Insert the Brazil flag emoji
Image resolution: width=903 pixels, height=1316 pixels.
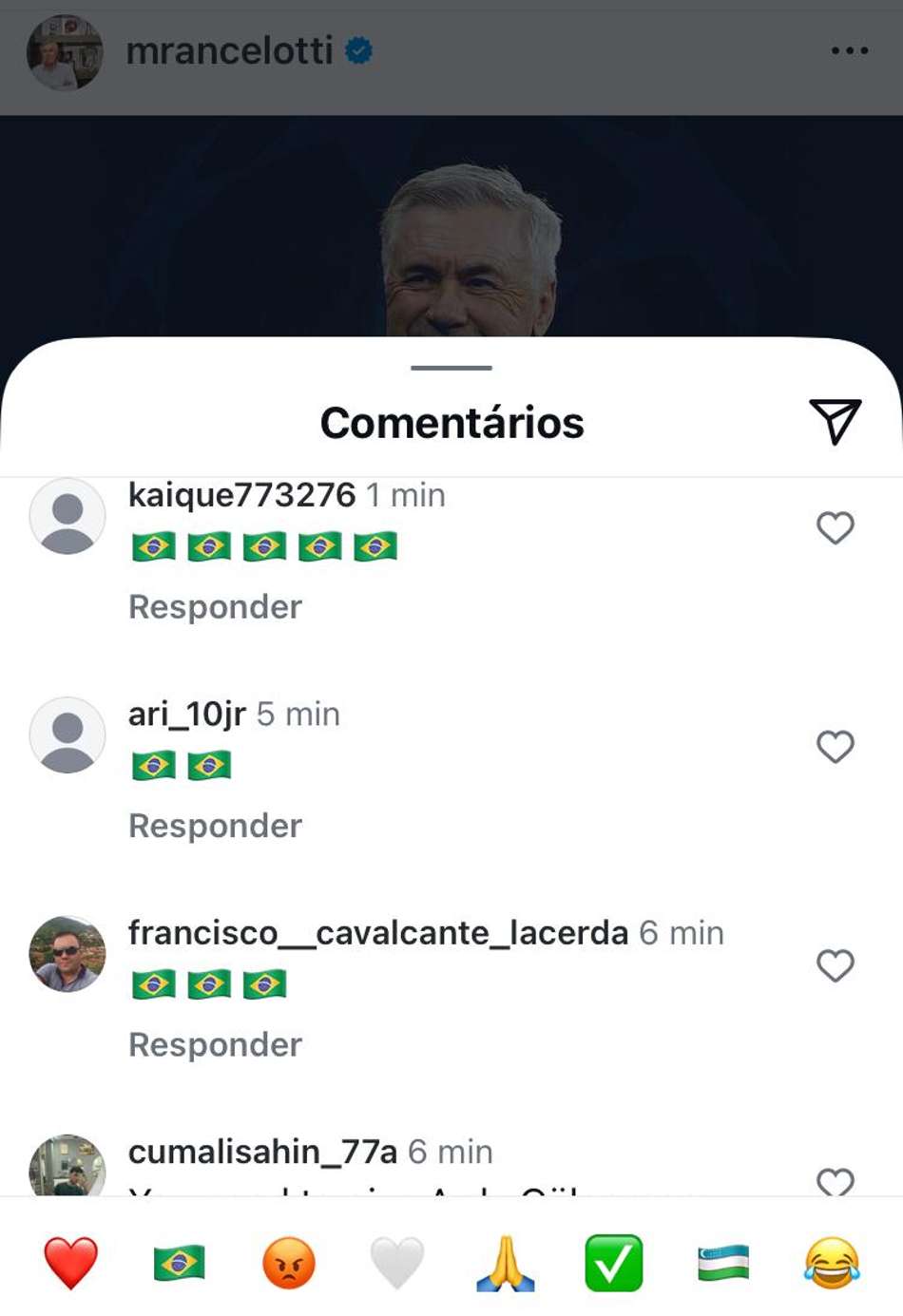[180, 1263]
